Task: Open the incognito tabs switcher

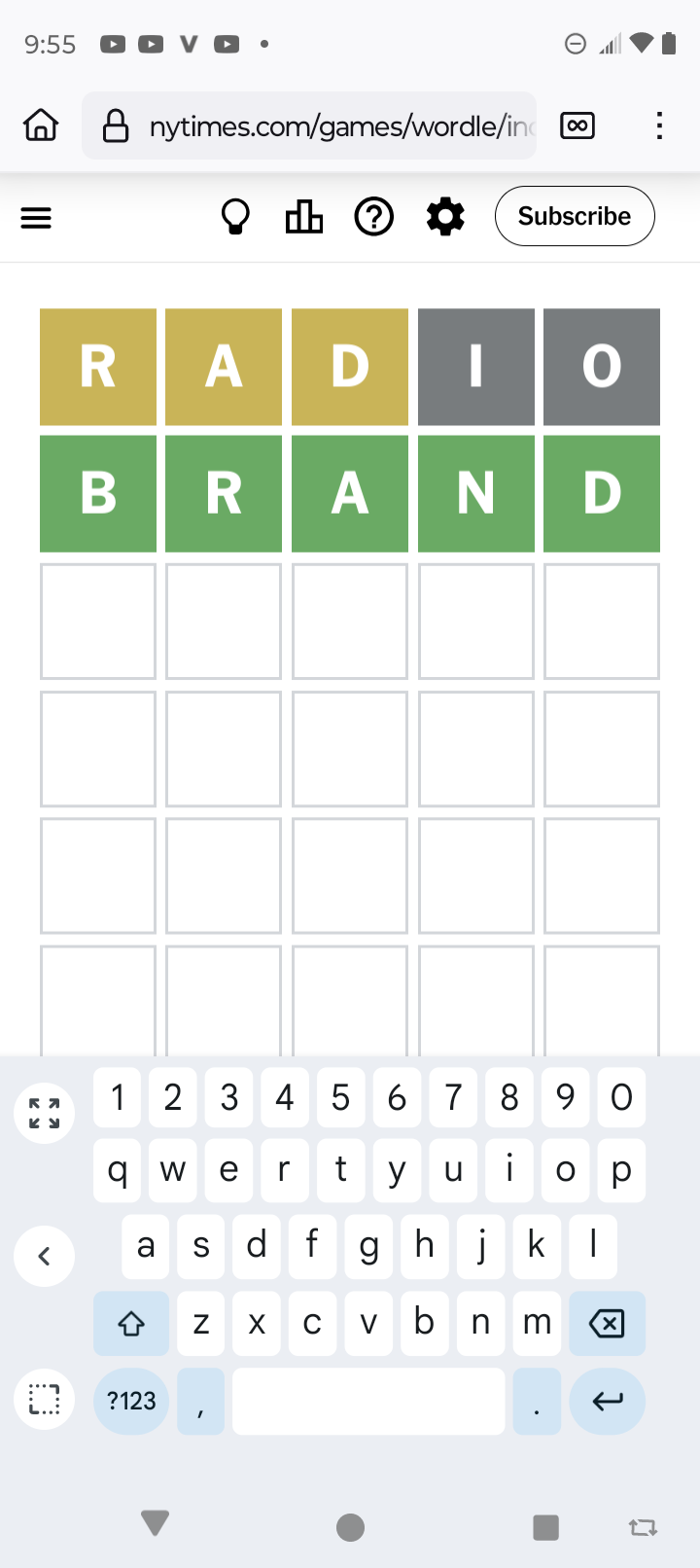Action: click(577, 125)
